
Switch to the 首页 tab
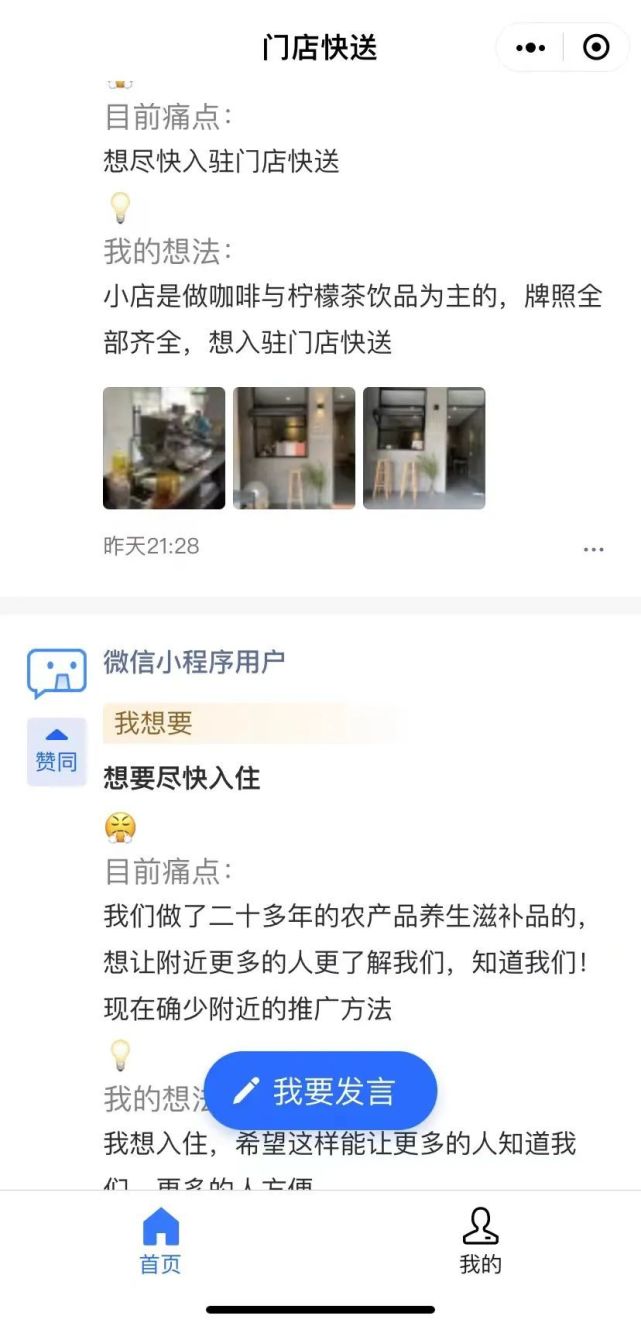(x=160, y=1241)
